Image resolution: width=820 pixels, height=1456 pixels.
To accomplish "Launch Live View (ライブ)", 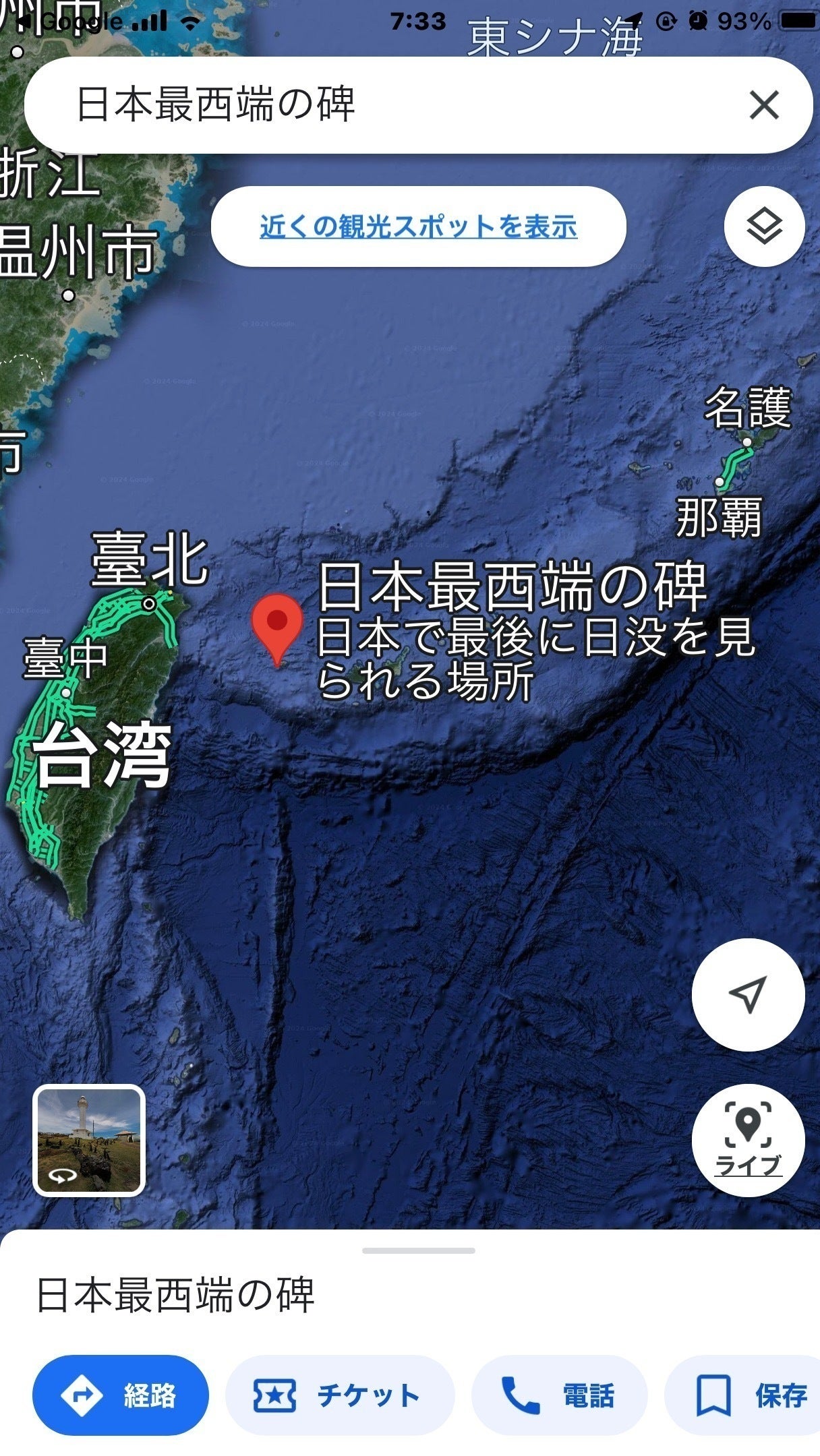I will (x=748, y=1140).
